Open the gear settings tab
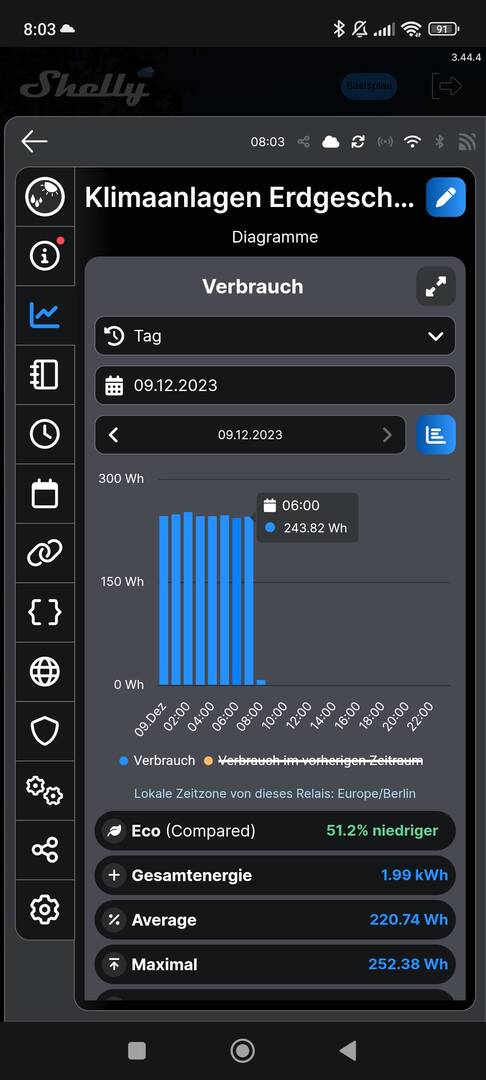Viewport: 486px width, 1080px height. tap(45, 909)
